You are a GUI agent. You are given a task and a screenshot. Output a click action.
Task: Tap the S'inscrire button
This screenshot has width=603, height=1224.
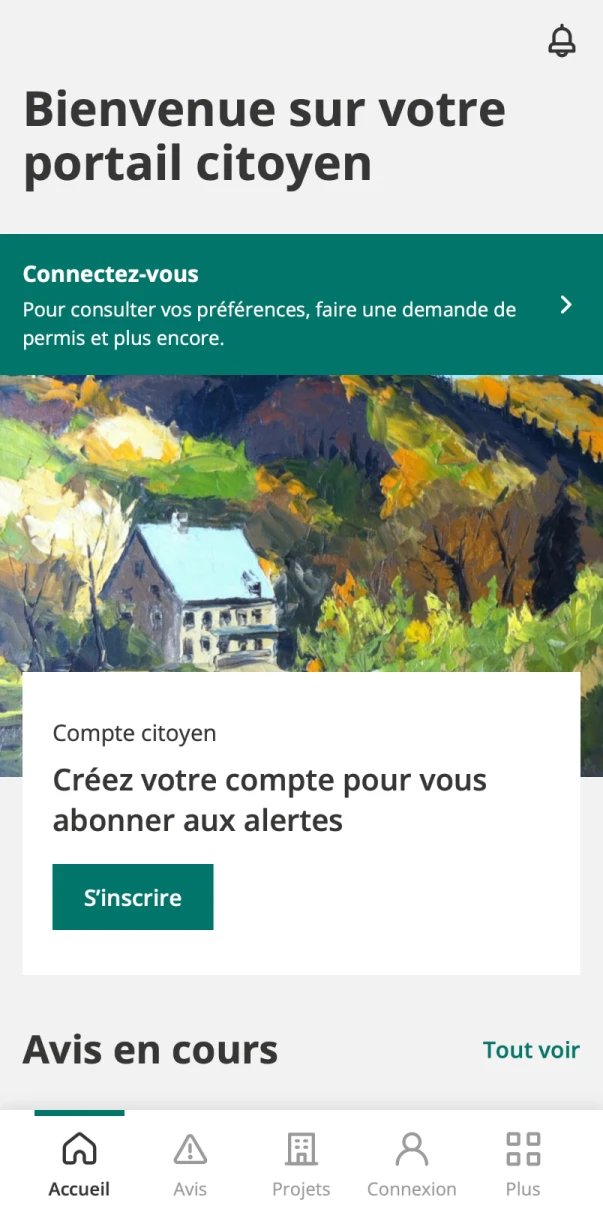pyautogui.click(x=133, y=897)
